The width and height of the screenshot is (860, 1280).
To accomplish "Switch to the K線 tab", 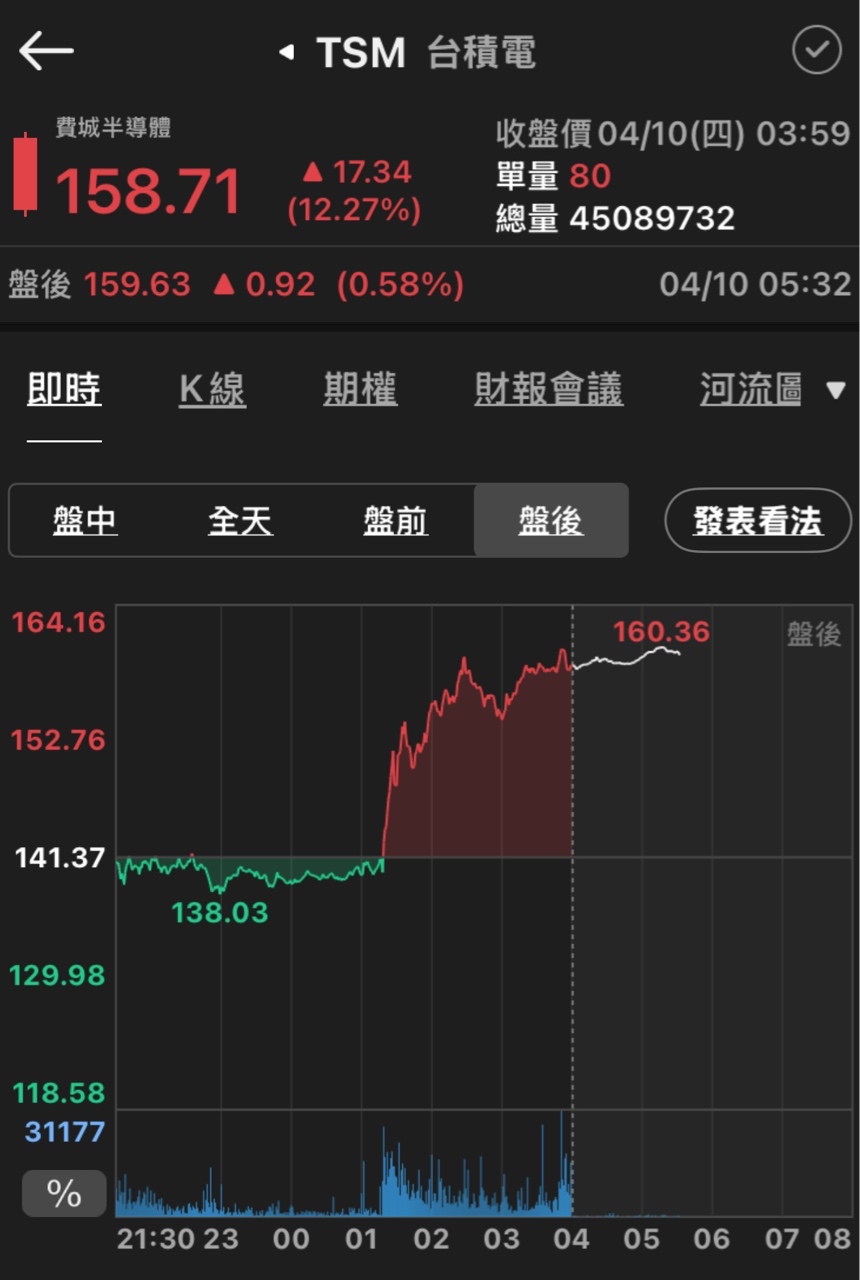I will click(x=212, y=390).
